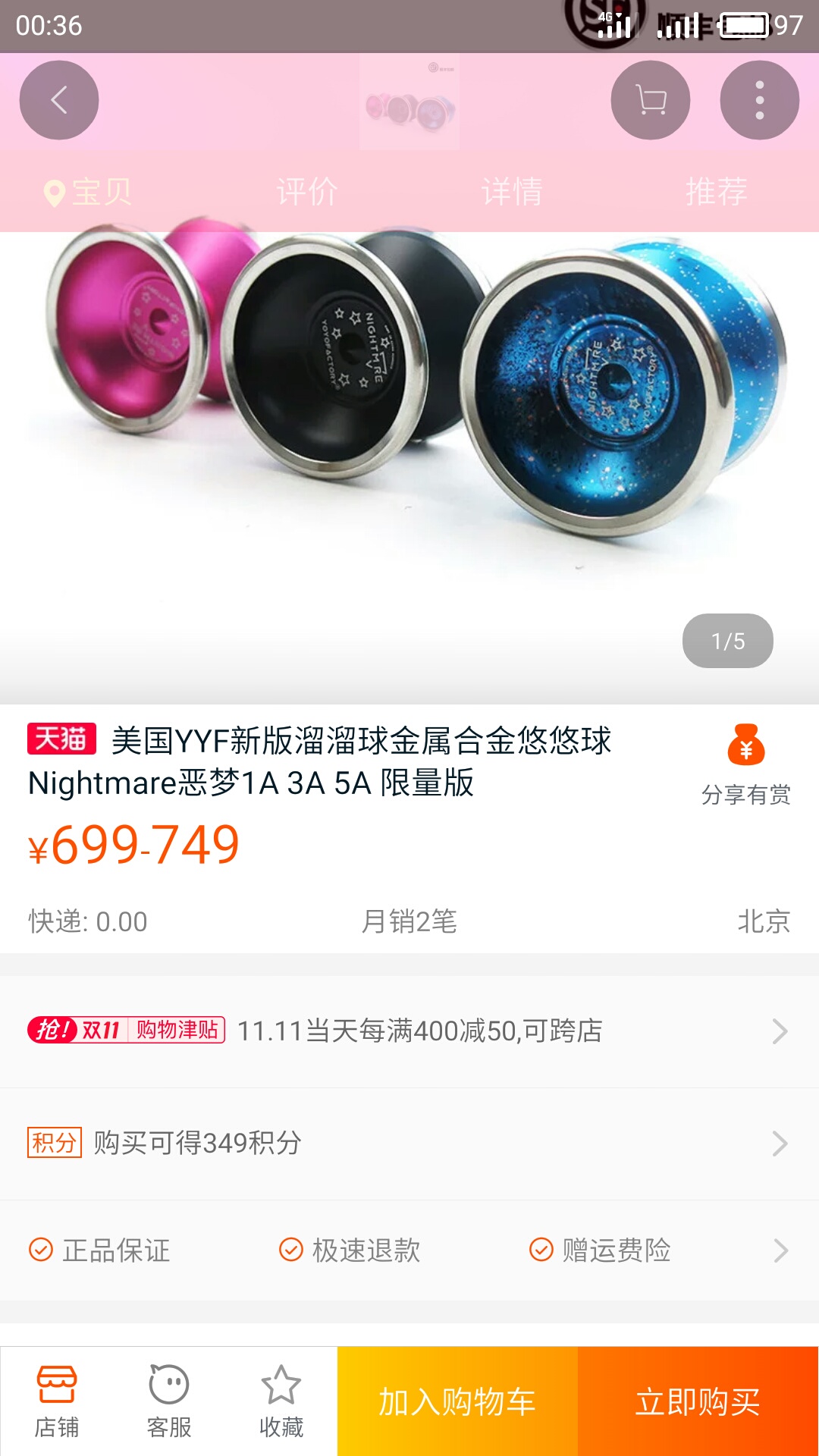Open the shopping cart icon

point(651,100)
